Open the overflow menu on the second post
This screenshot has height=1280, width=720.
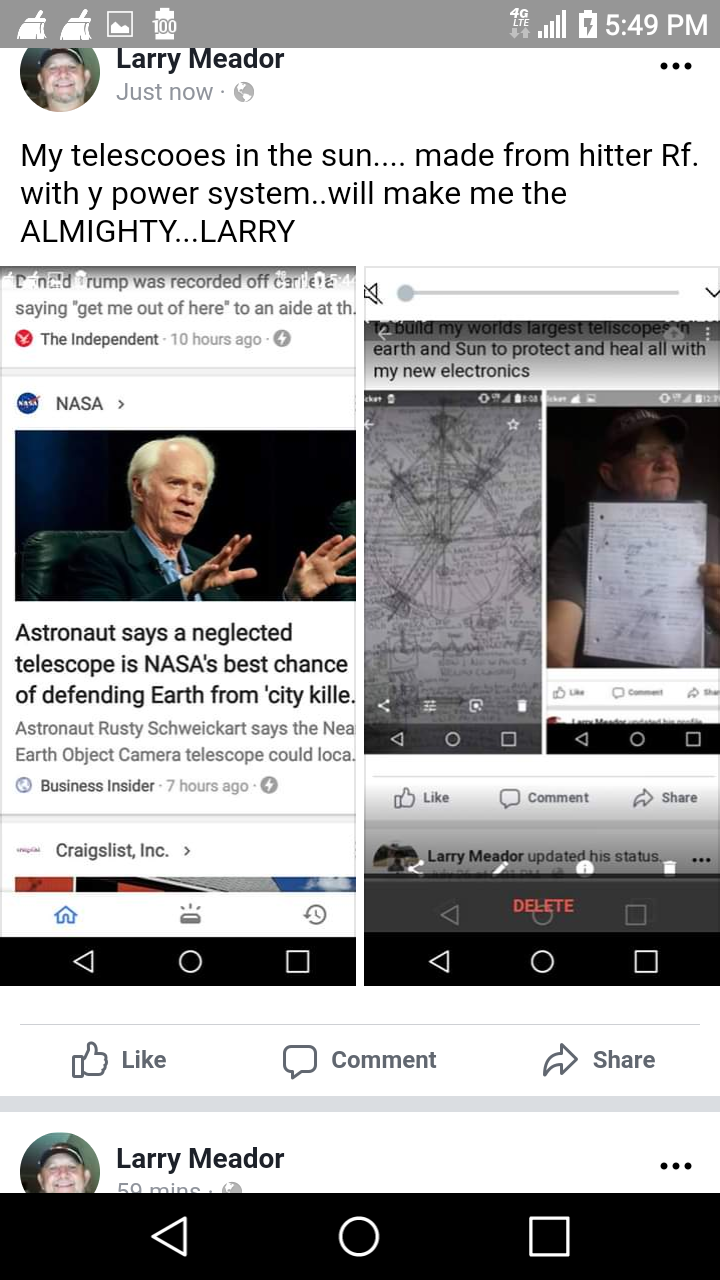675,1166
